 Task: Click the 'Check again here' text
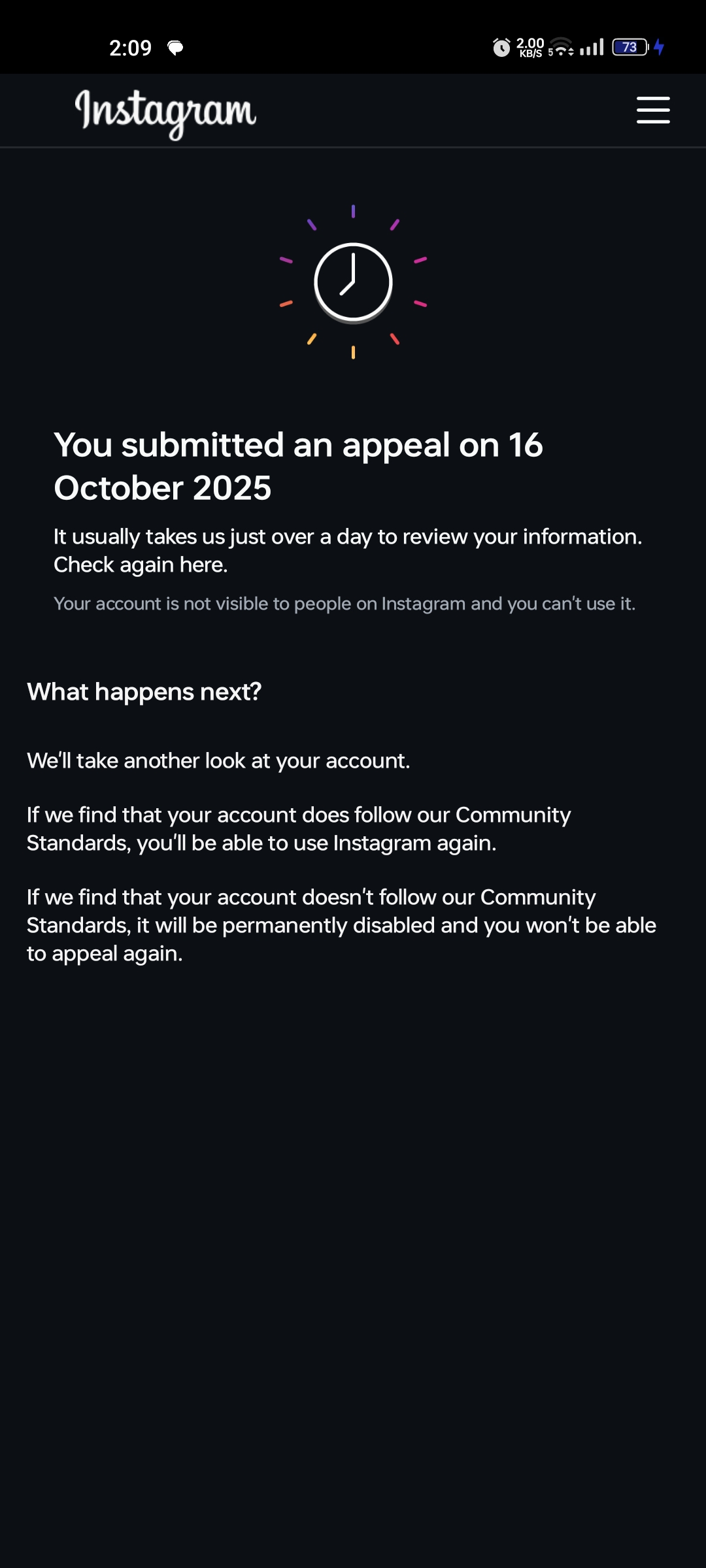pos(141,564)
